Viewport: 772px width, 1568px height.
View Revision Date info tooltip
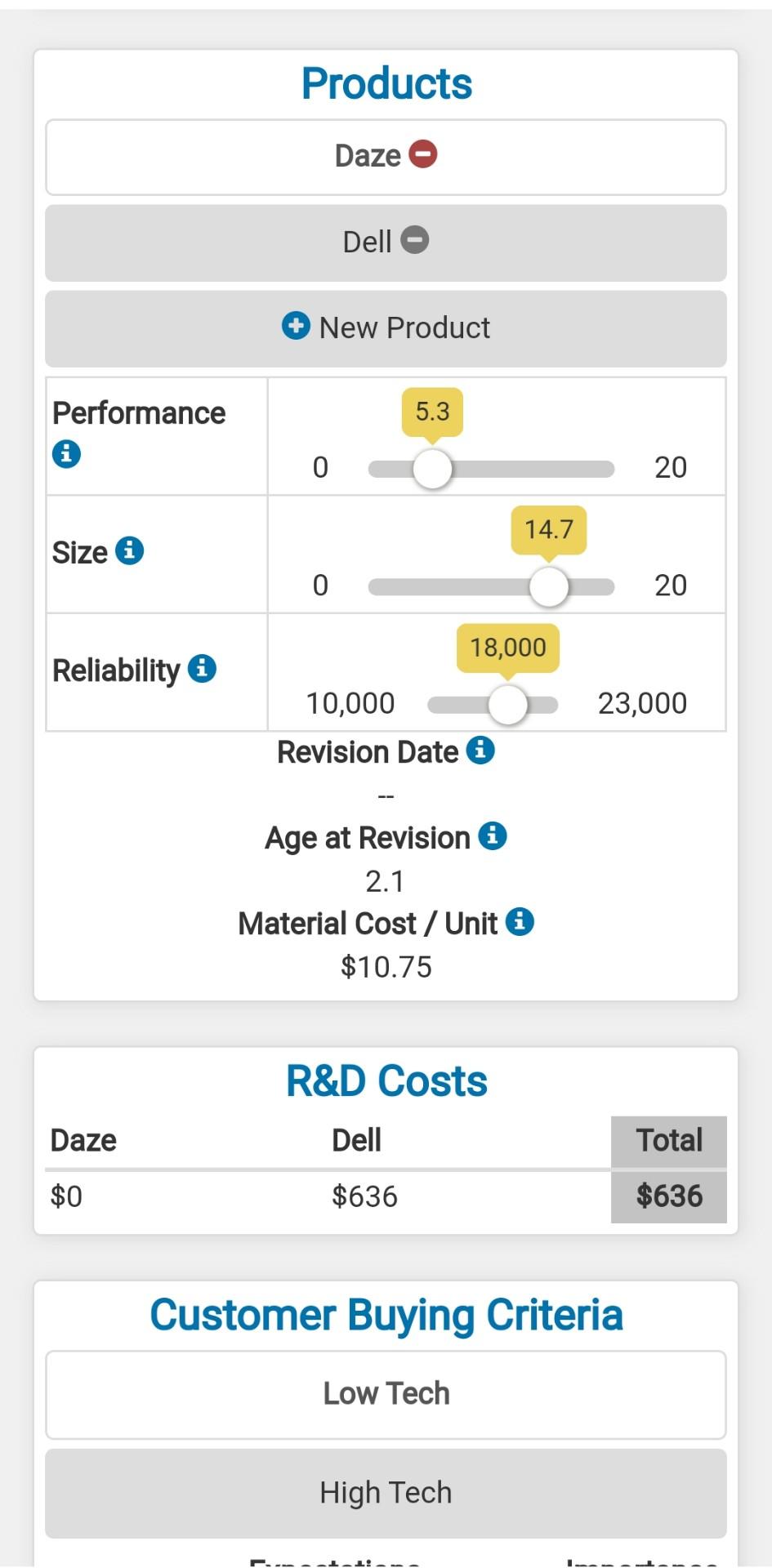[480, 750]
